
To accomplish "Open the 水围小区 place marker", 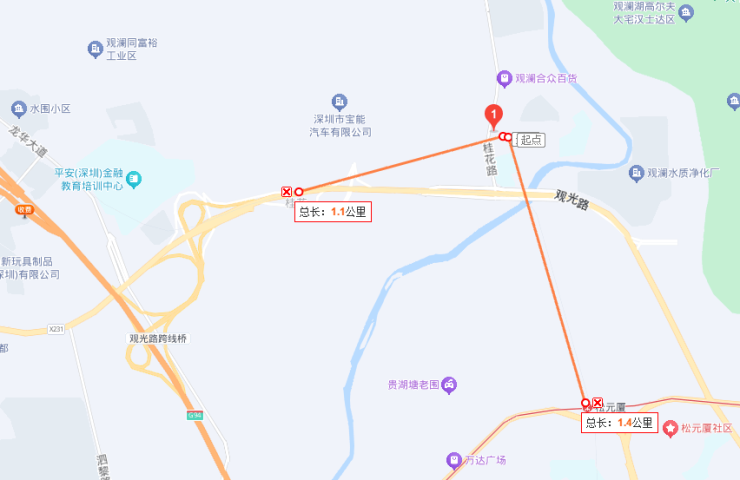I will click(x=18, y=108).
